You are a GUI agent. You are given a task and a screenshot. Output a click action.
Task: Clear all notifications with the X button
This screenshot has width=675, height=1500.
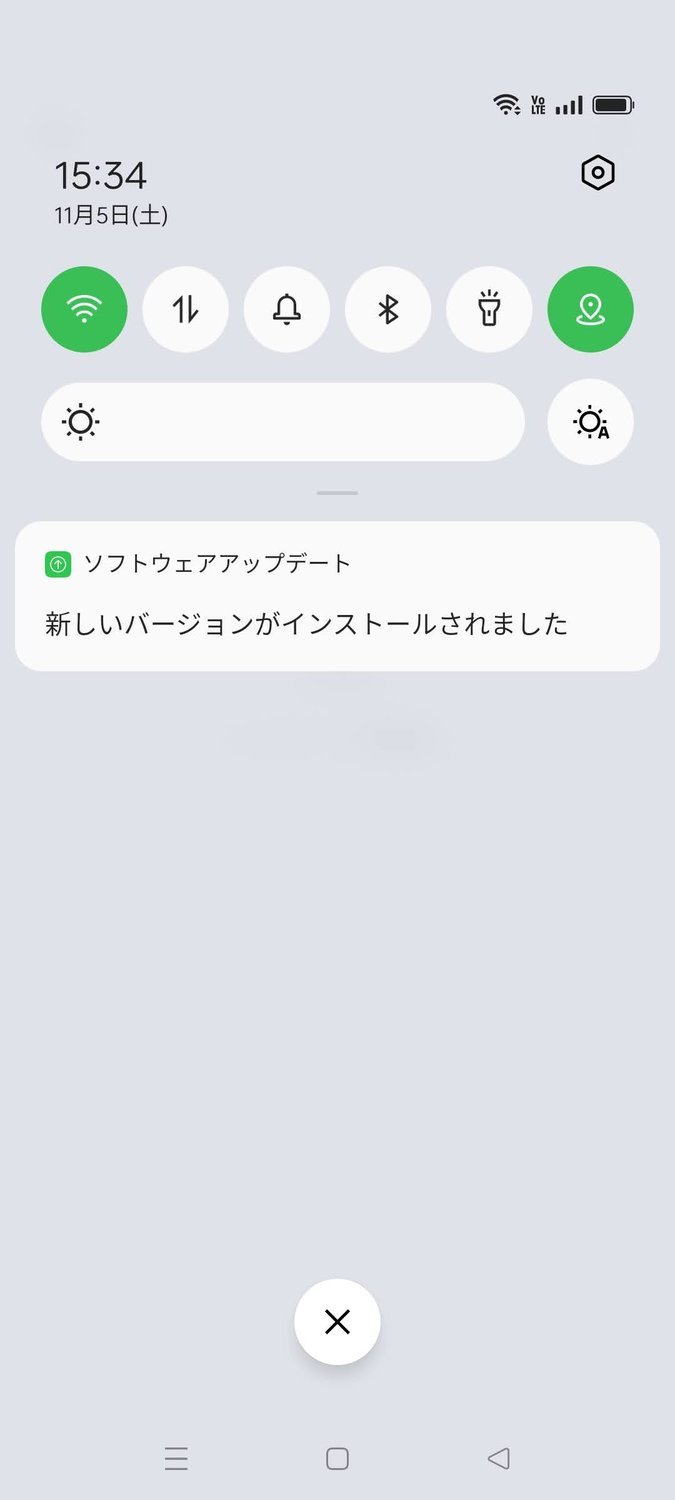337,1322
